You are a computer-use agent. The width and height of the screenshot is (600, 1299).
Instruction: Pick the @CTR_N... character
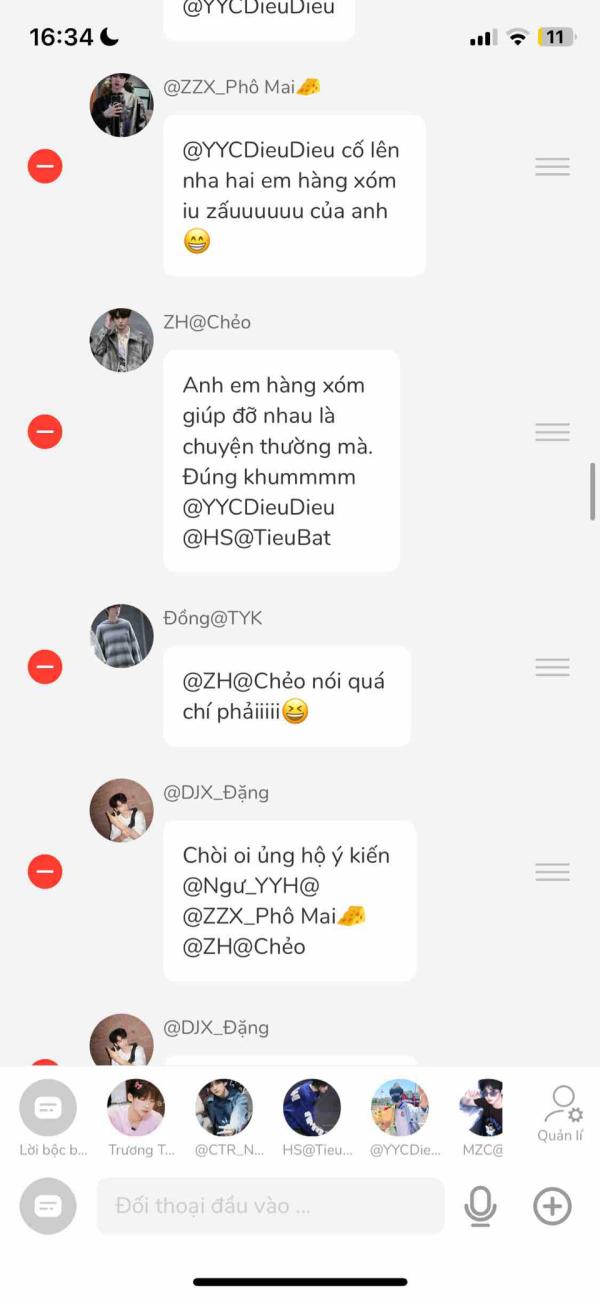pyautogui.click(x=224, y=1108)
